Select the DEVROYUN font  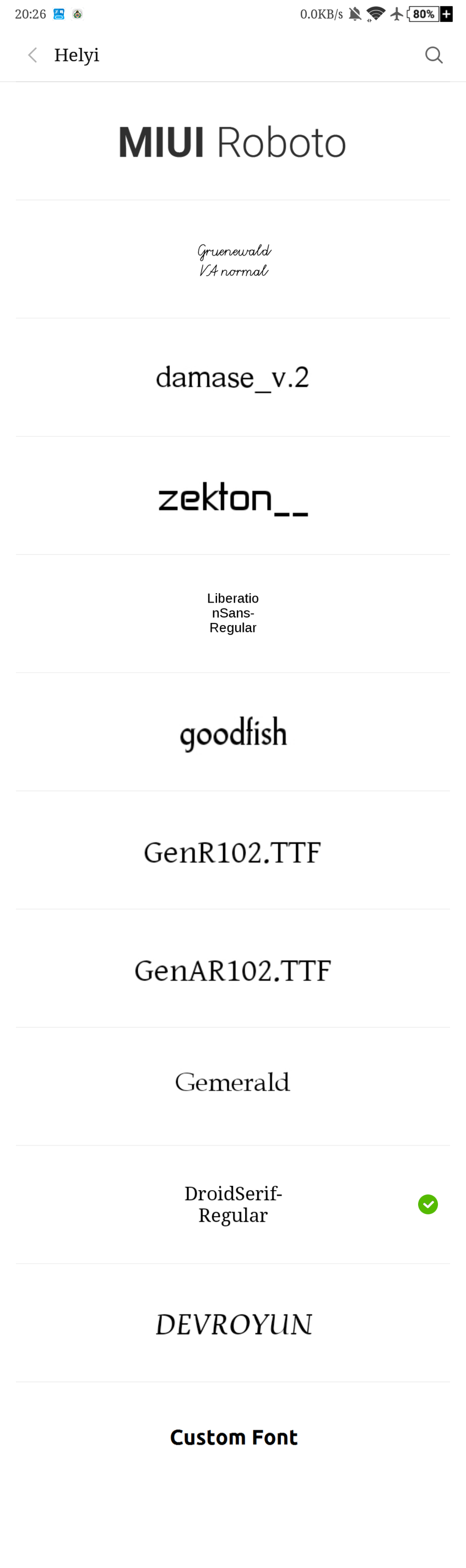click(232, 1324)
